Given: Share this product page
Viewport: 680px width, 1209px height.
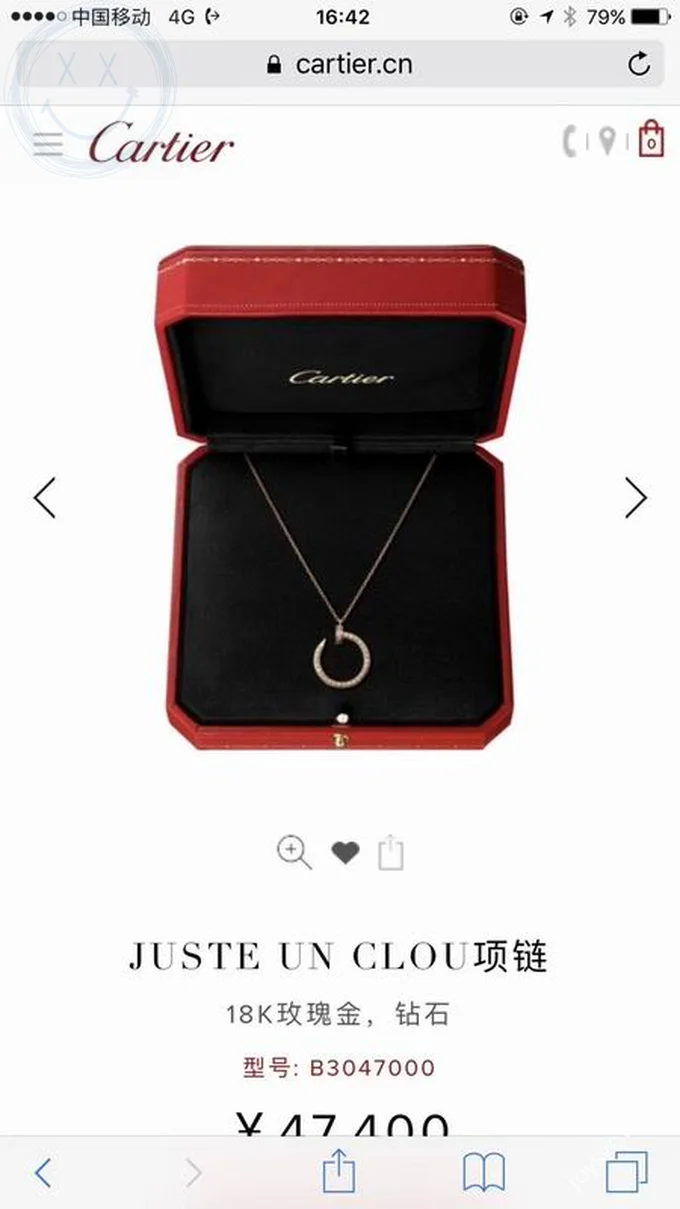Looking at the screenshot, I should [391, 853].
